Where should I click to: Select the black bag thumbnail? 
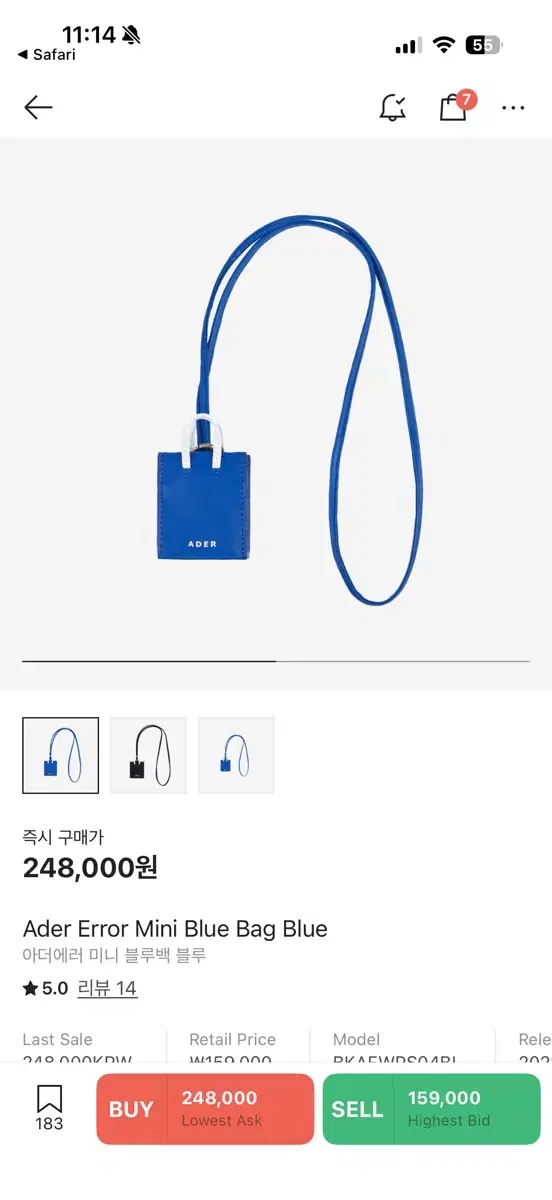[148, 755]
